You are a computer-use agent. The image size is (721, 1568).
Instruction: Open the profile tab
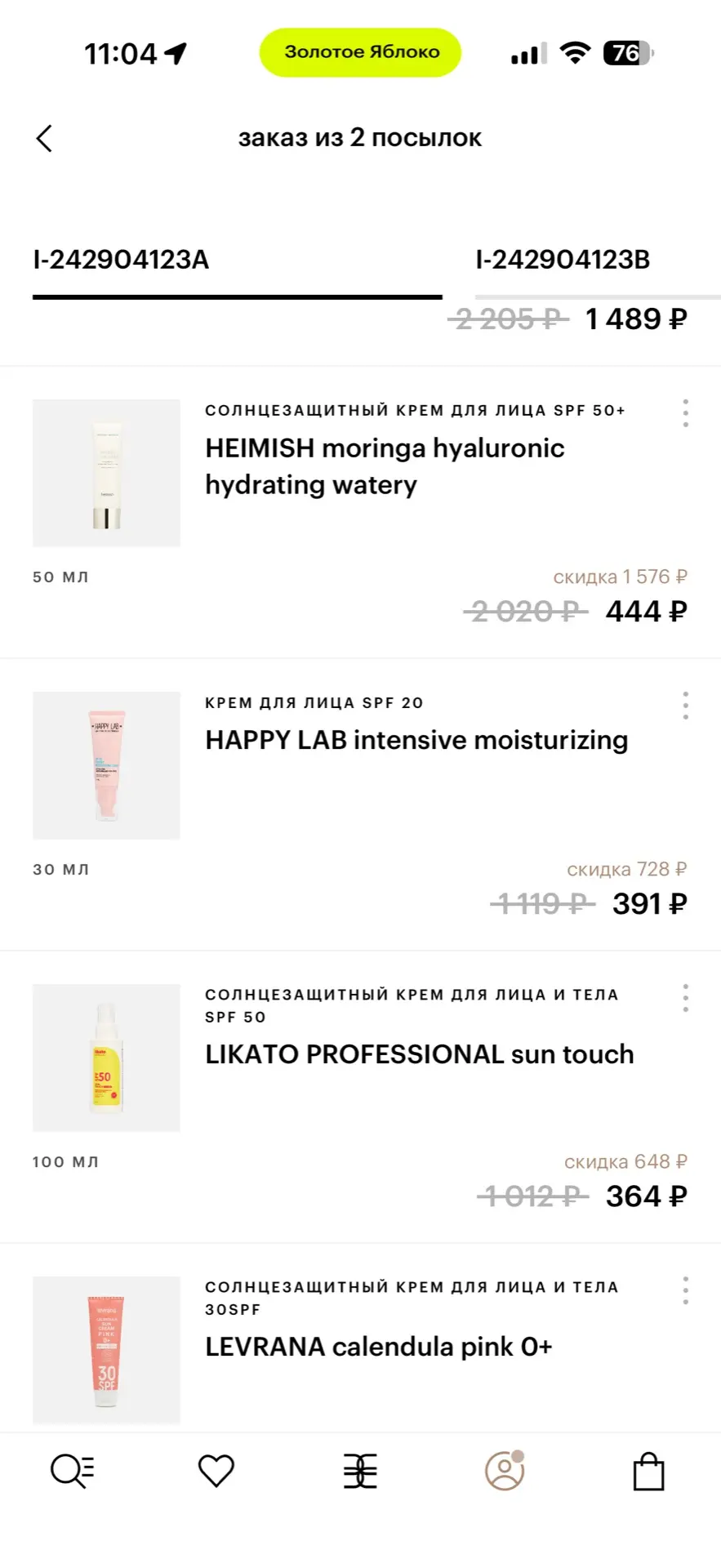click(x=505, y=1472)
